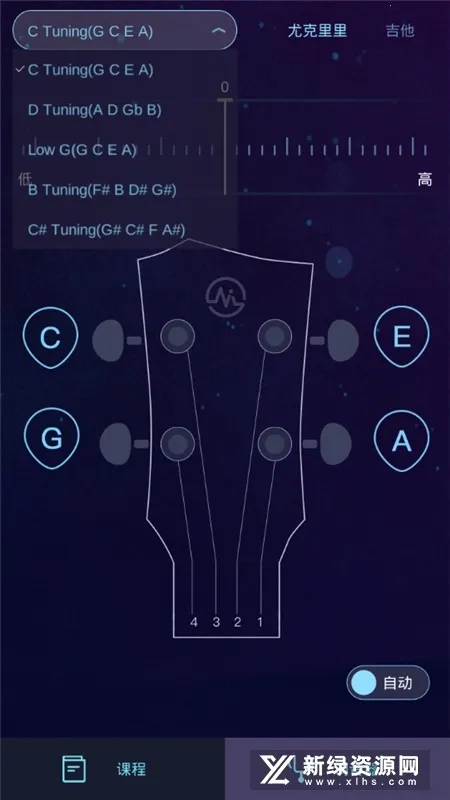Collapse the C Tuning dropdown

pos(124,31)
